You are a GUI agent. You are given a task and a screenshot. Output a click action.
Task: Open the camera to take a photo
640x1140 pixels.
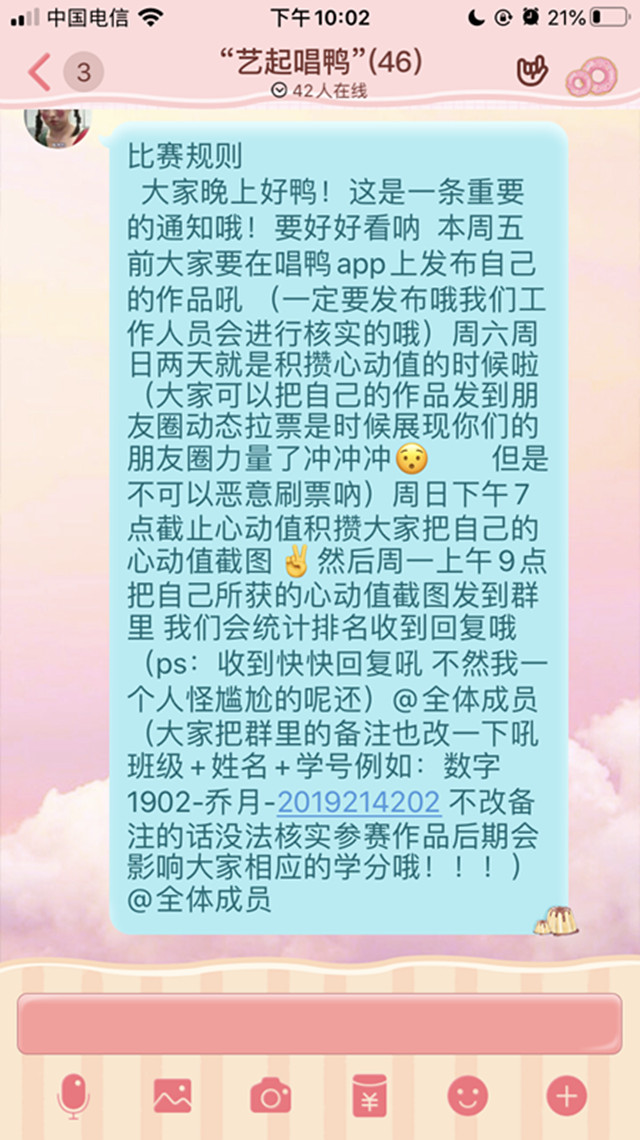click(x=270, y=1096)
